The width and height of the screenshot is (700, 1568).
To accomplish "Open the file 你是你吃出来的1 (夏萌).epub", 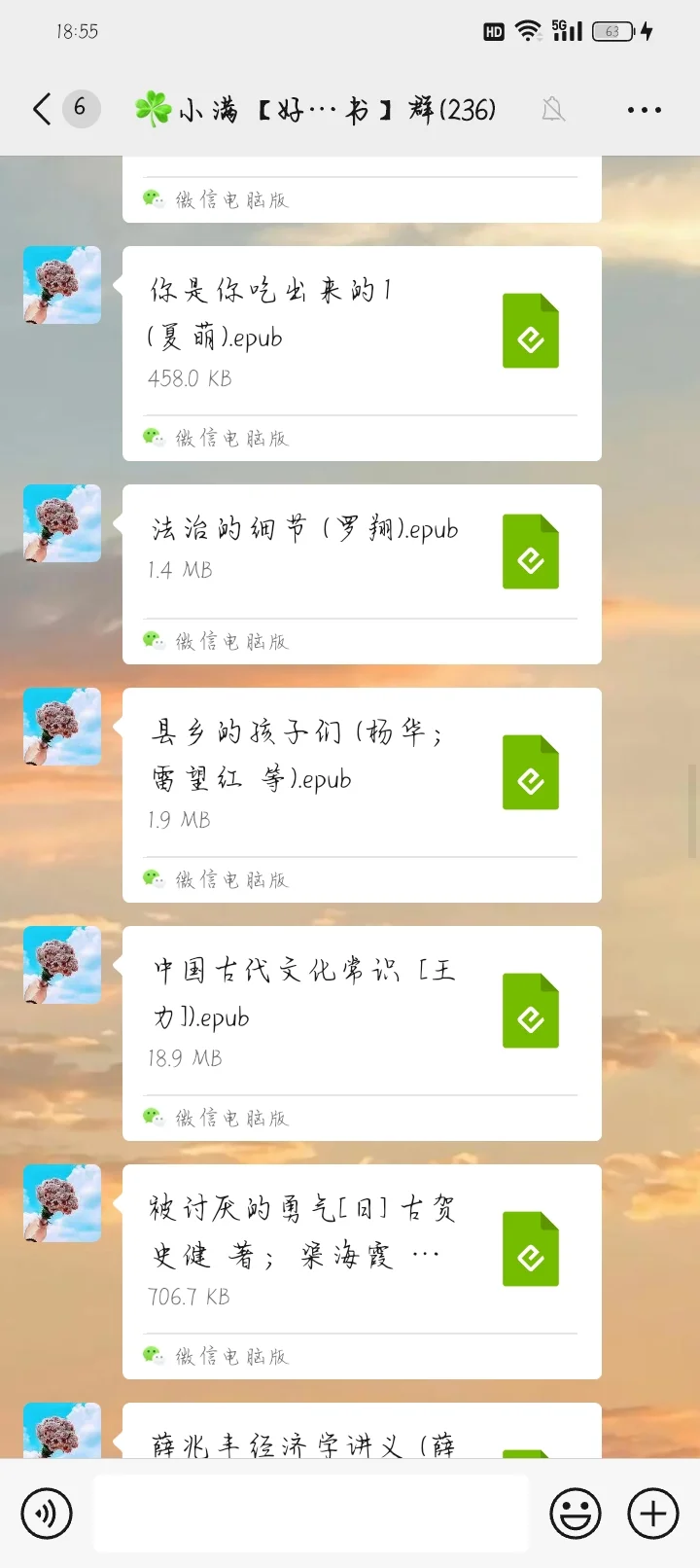I will [361, 332].
